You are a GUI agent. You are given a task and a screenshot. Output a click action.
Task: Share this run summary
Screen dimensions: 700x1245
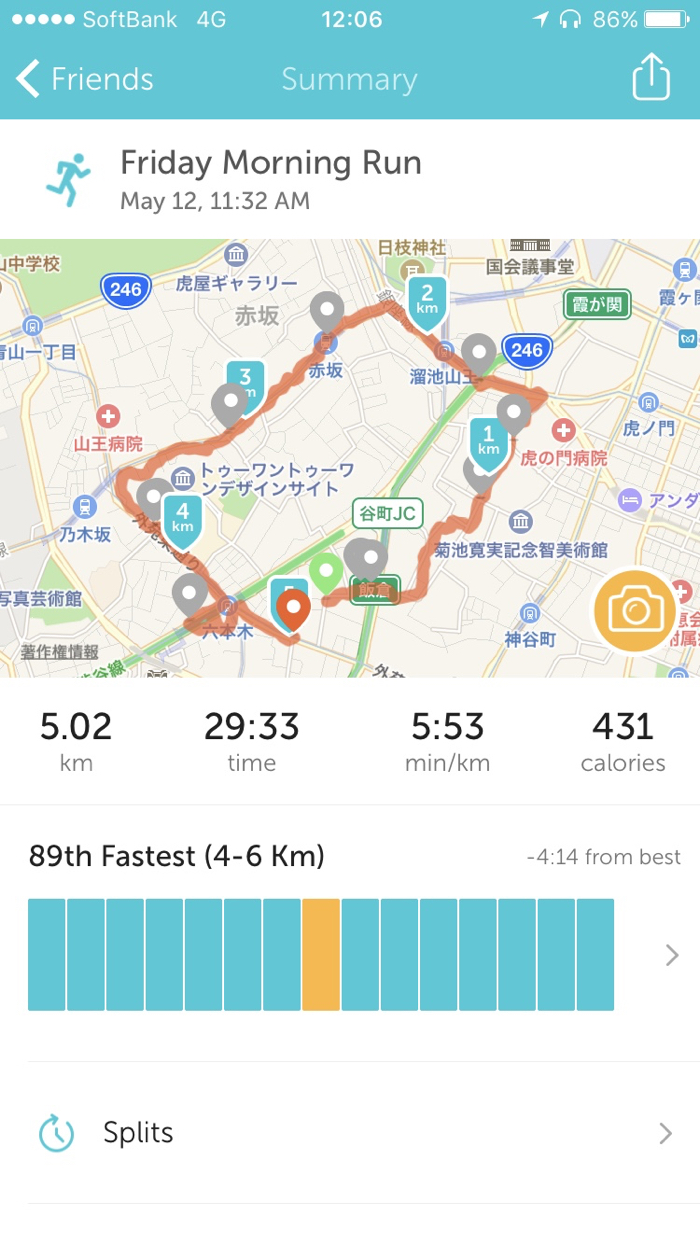coord(650,76)
